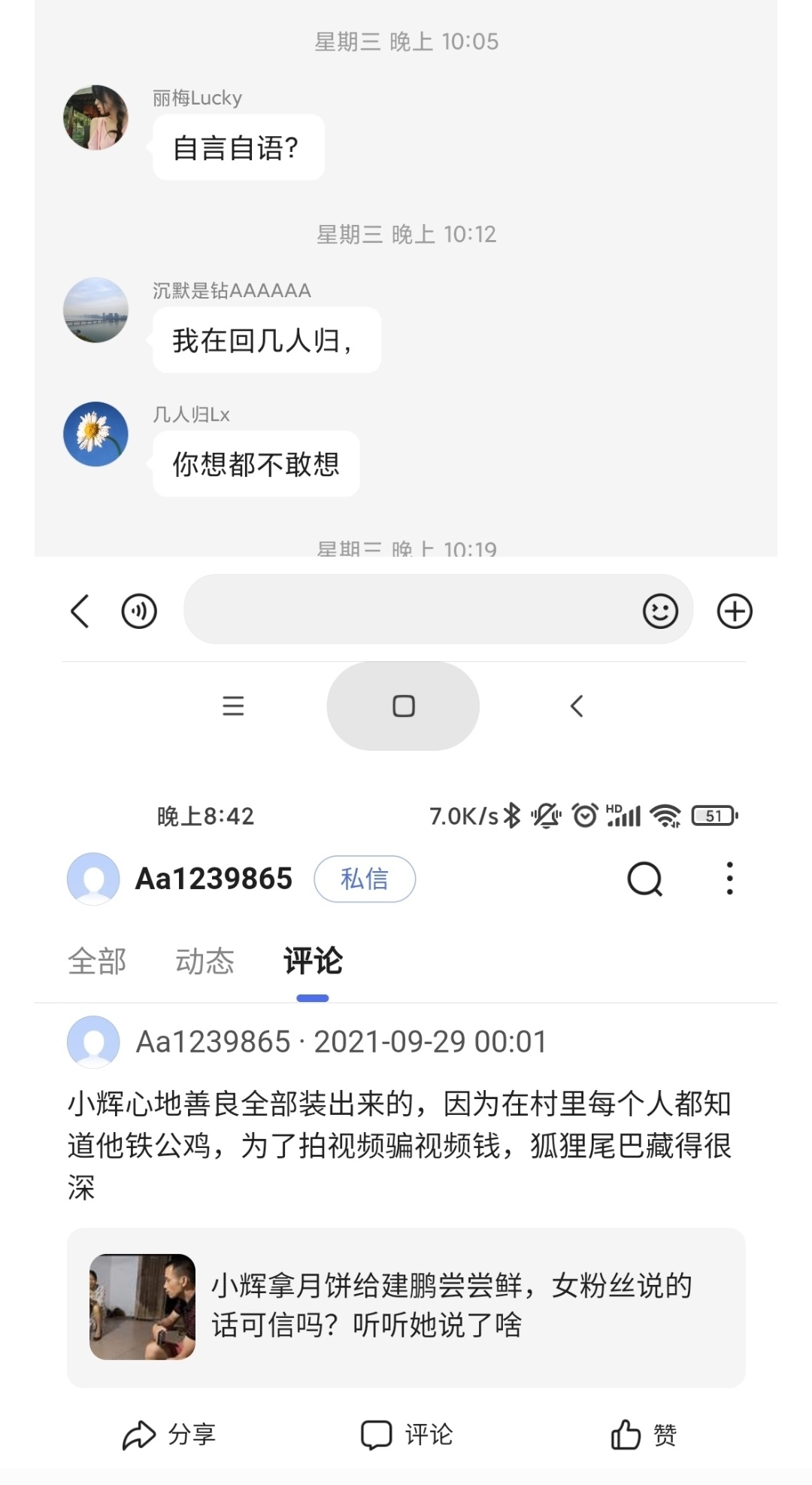This screenshot has width=812, height=1485.
Task: Tap the 私信 private message button
Action: (x=365, y=878)
